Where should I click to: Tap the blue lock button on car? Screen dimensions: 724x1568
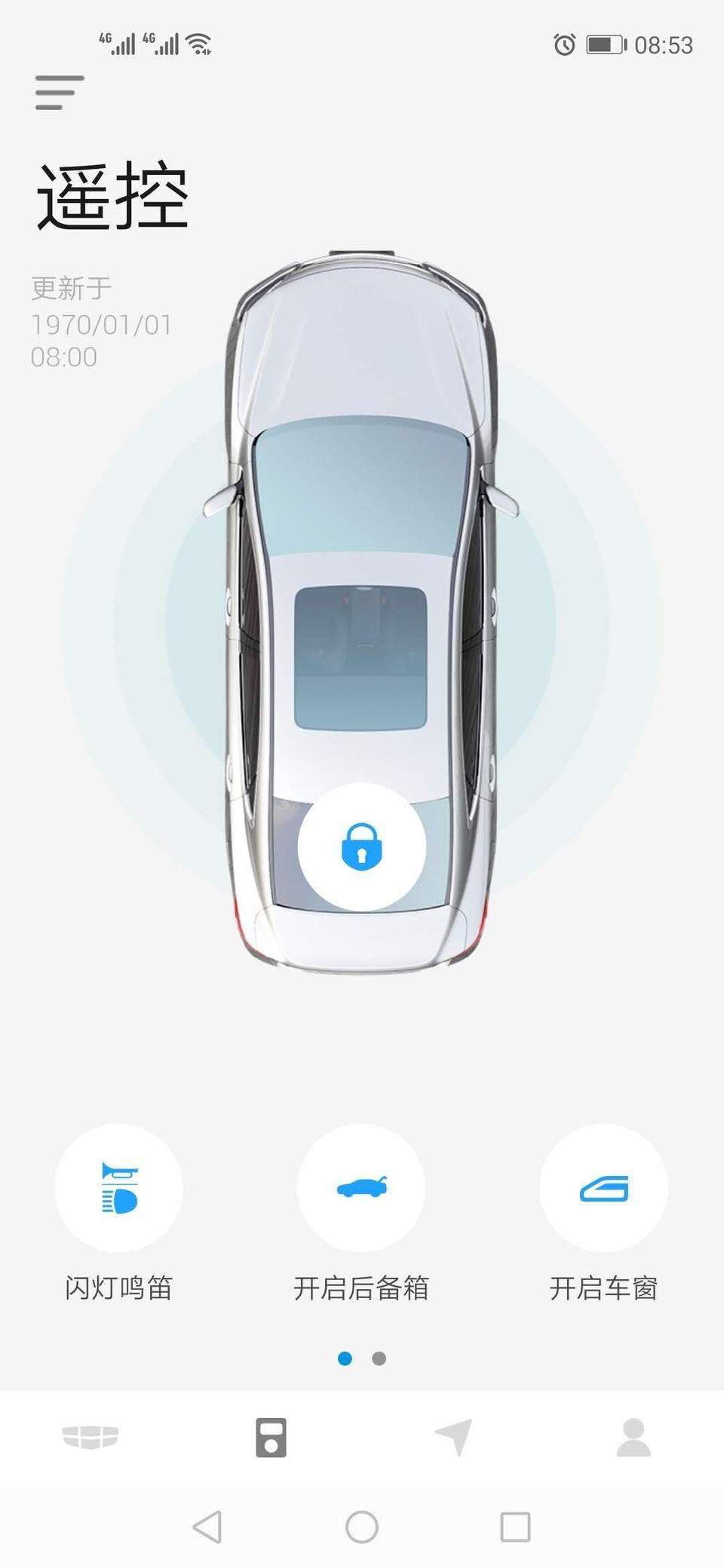pyautogui.click(x=362, y=847)
